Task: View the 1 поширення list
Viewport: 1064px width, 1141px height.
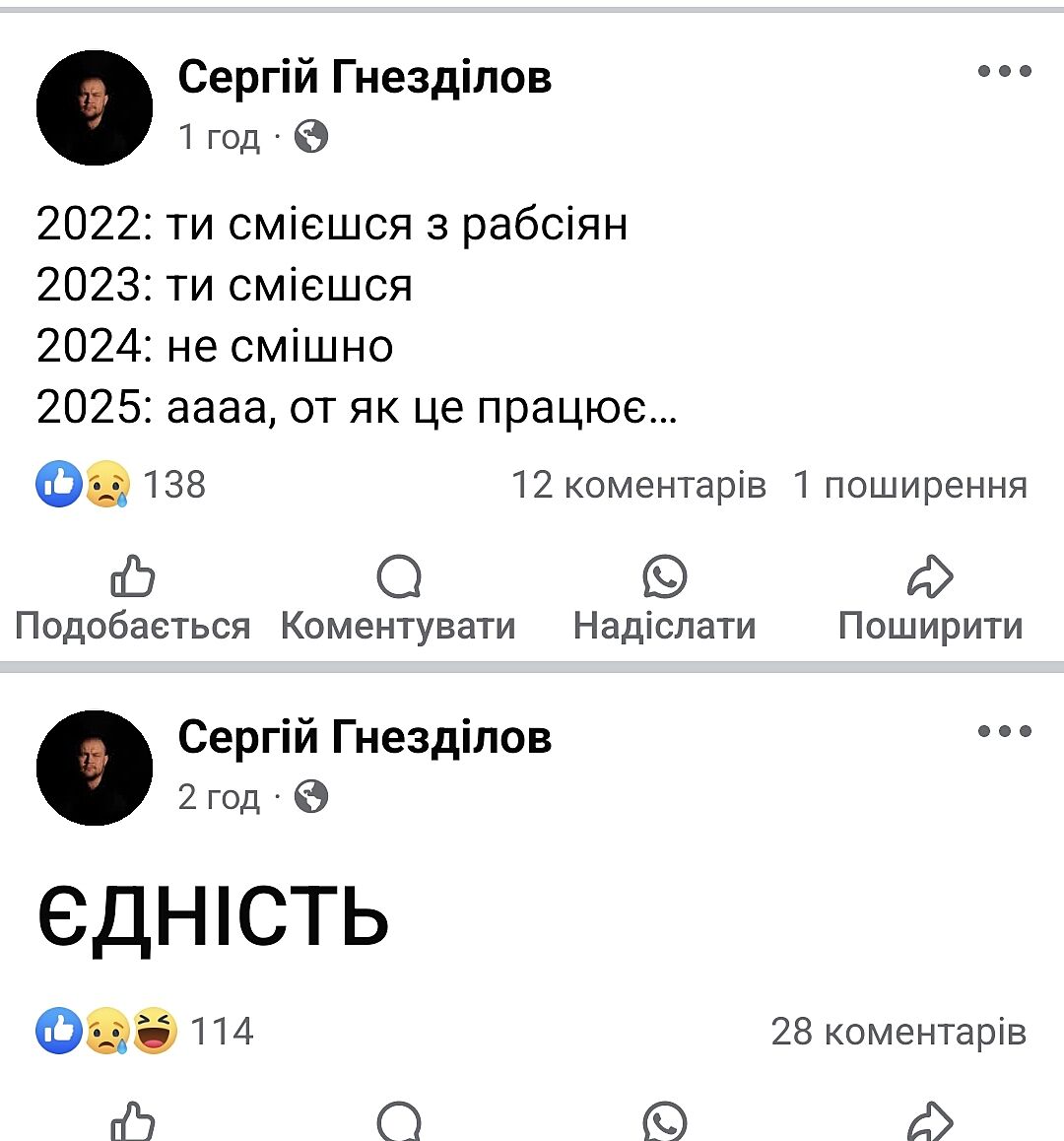Action: pyautogui.click(x=909, y=485)
